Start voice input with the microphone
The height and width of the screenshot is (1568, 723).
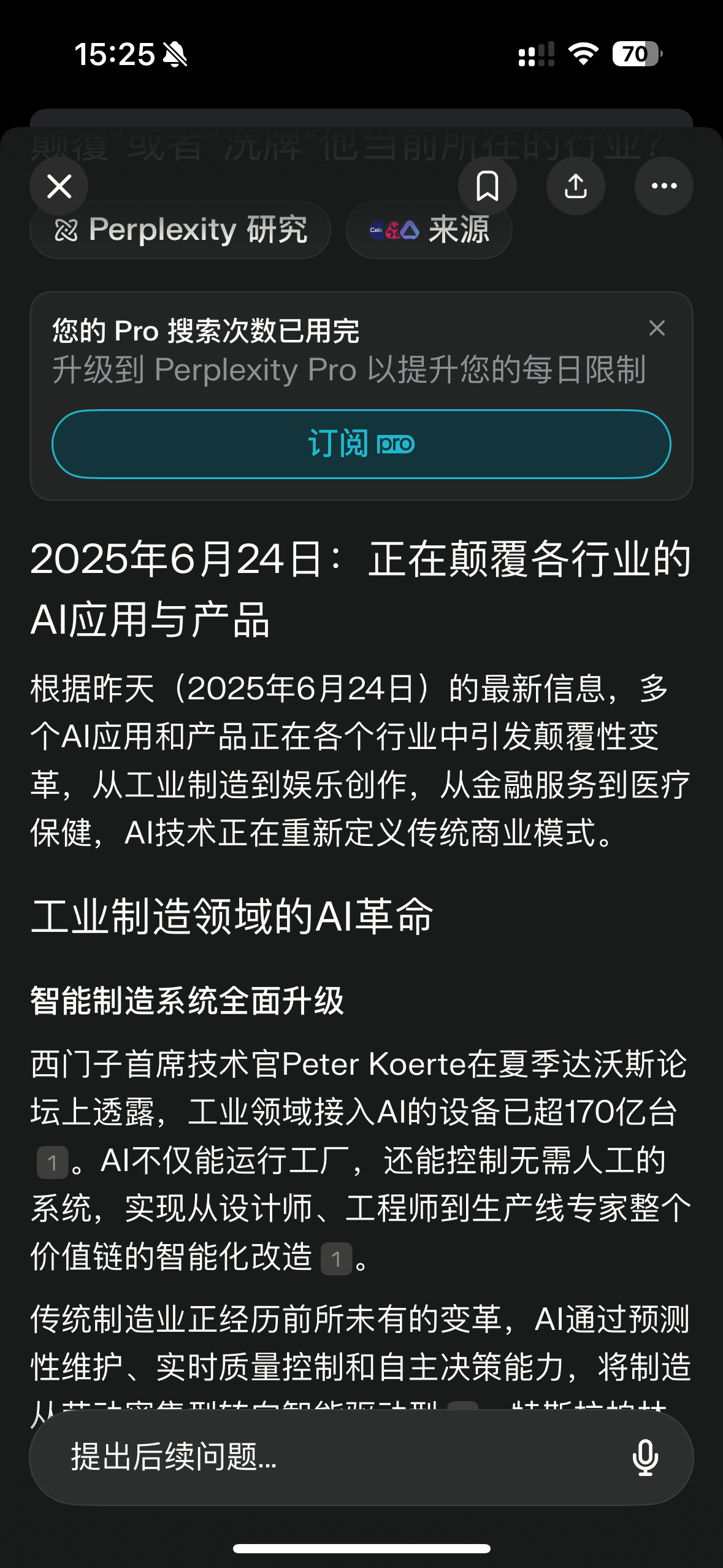[645, 1457]
